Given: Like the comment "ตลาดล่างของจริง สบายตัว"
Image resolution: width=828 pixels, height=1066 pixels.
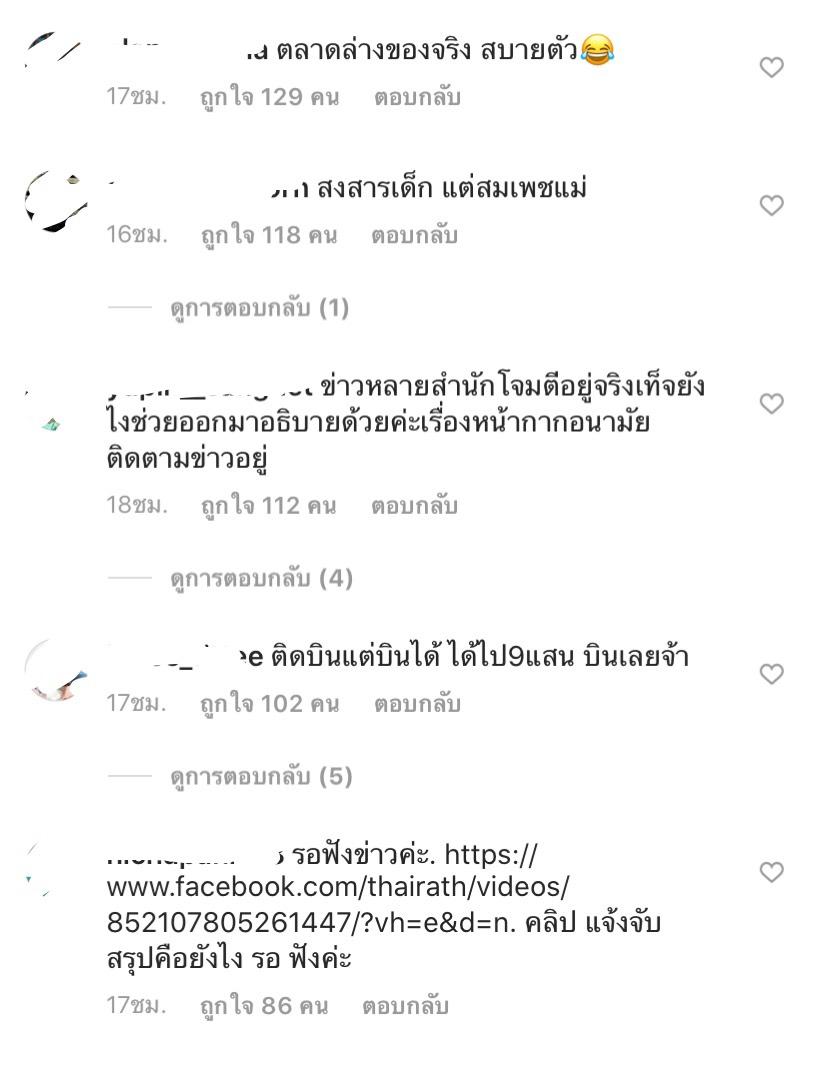Looking at the screenshot, I should [x=771, y=68].
